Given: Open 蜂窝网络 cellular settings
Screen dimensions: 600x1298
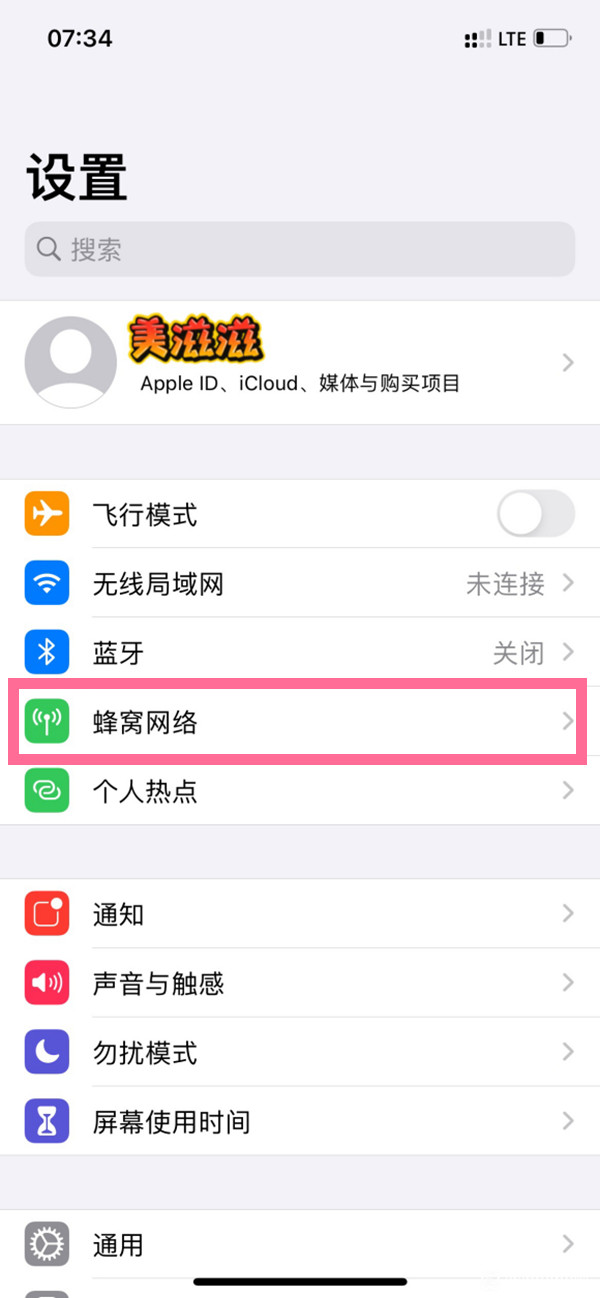Looking at the screenshot, I should [x=300, y=721].
